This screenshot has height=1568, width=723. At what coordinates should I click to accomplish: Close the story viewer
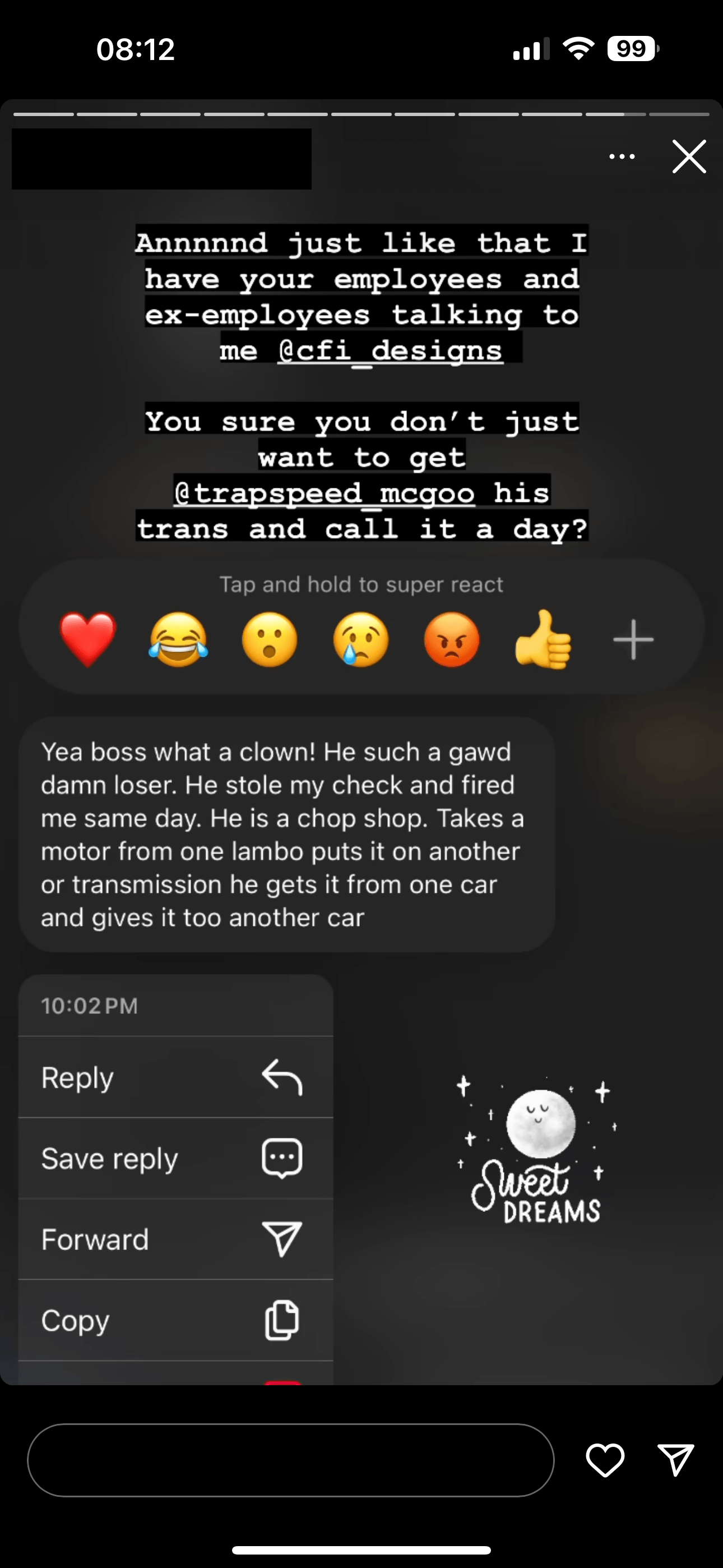coord(689,156)
